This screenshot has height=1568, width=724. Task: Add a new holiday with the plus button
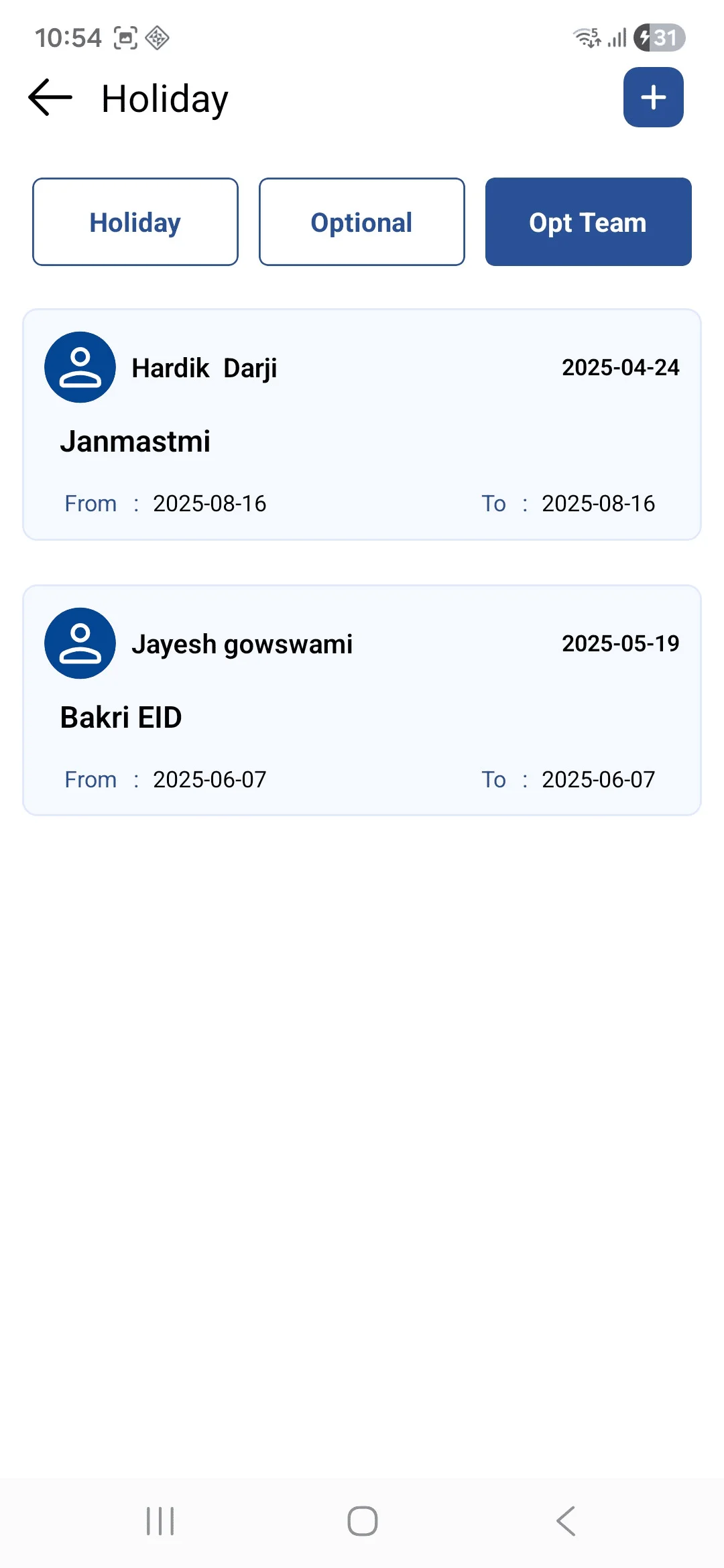click(x=653, y=98)
